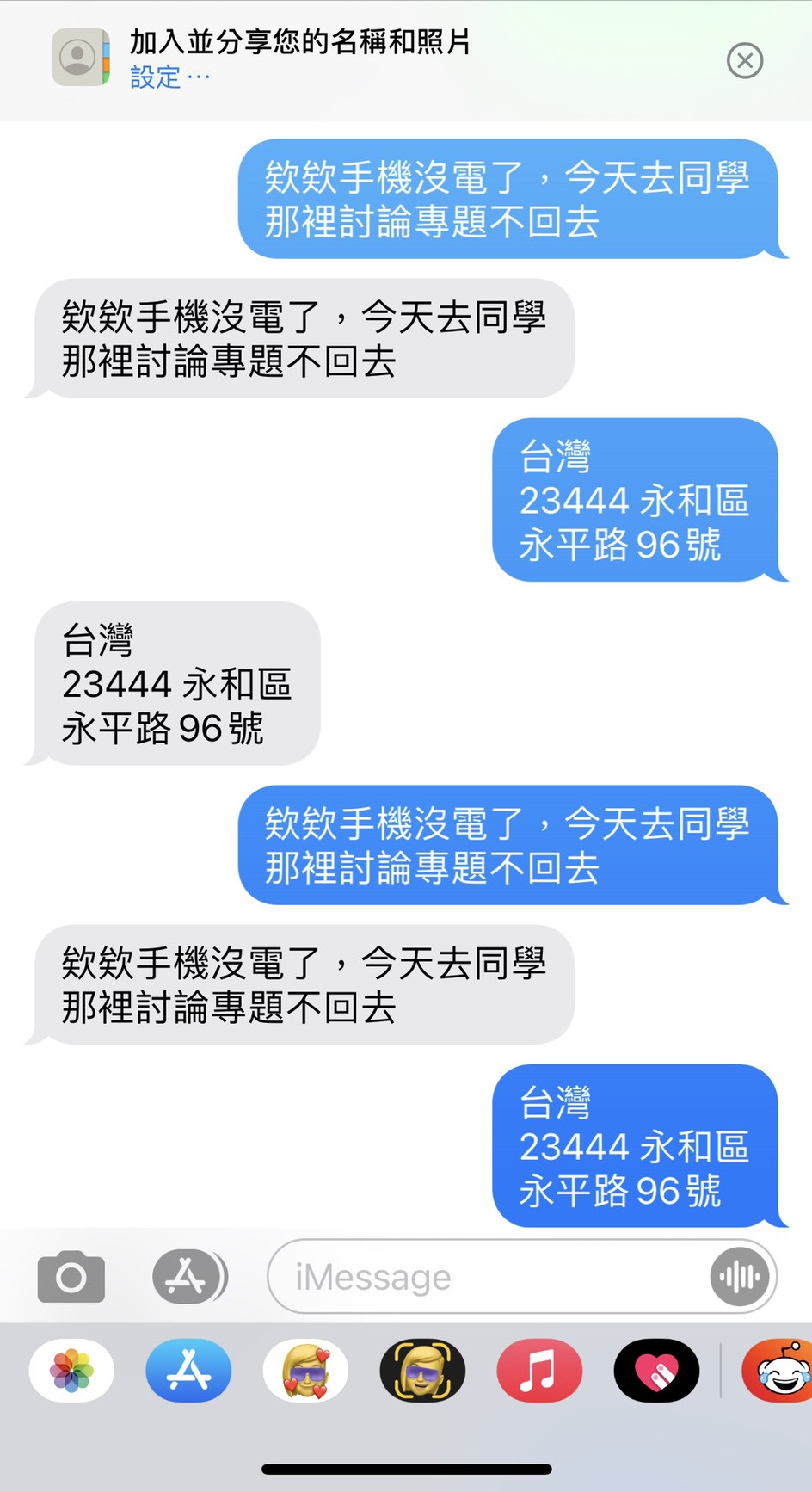Open Memoji stickers with hearts
Screen dimensions: 812x1492
pyautogui.click(x=305, y=1371)
